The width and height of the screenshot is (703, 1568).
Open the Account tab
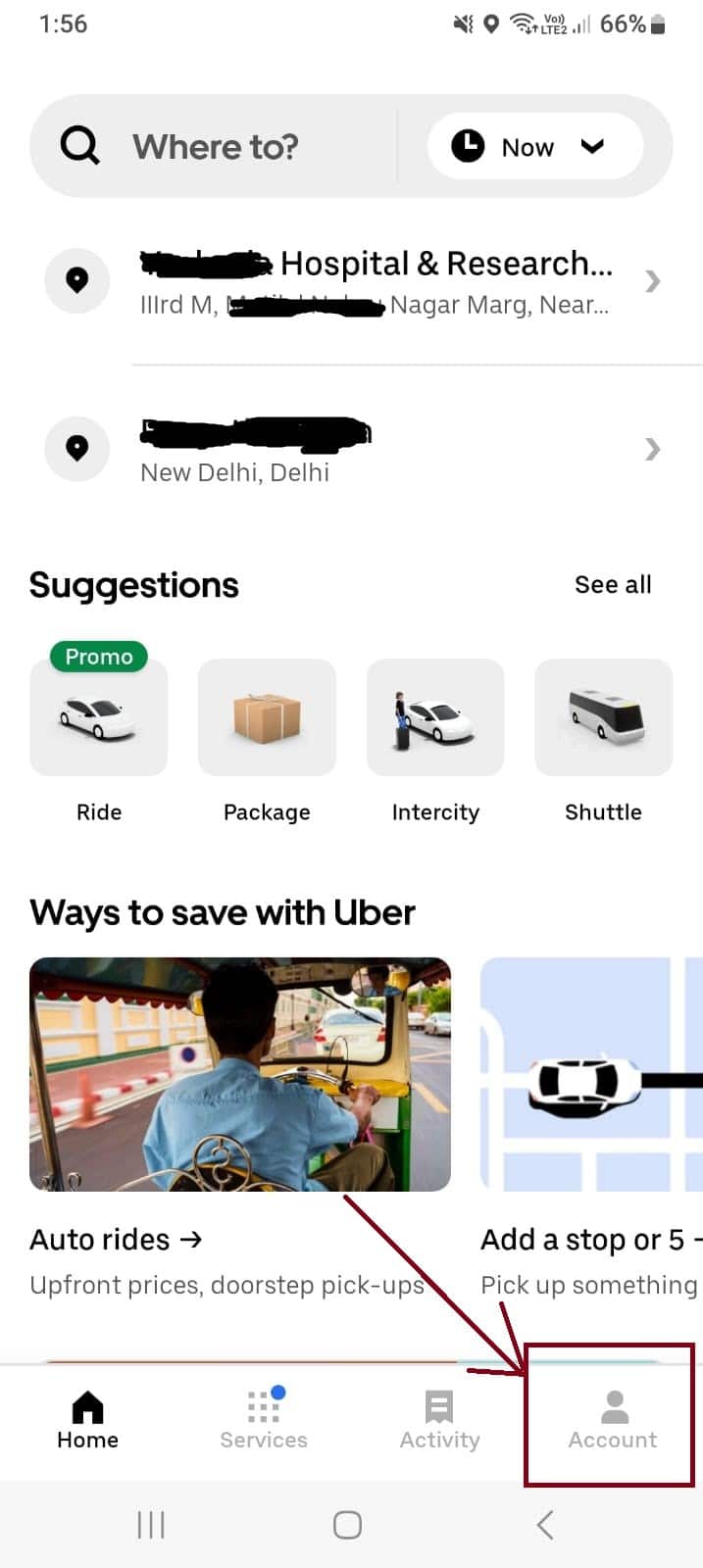613,1420
